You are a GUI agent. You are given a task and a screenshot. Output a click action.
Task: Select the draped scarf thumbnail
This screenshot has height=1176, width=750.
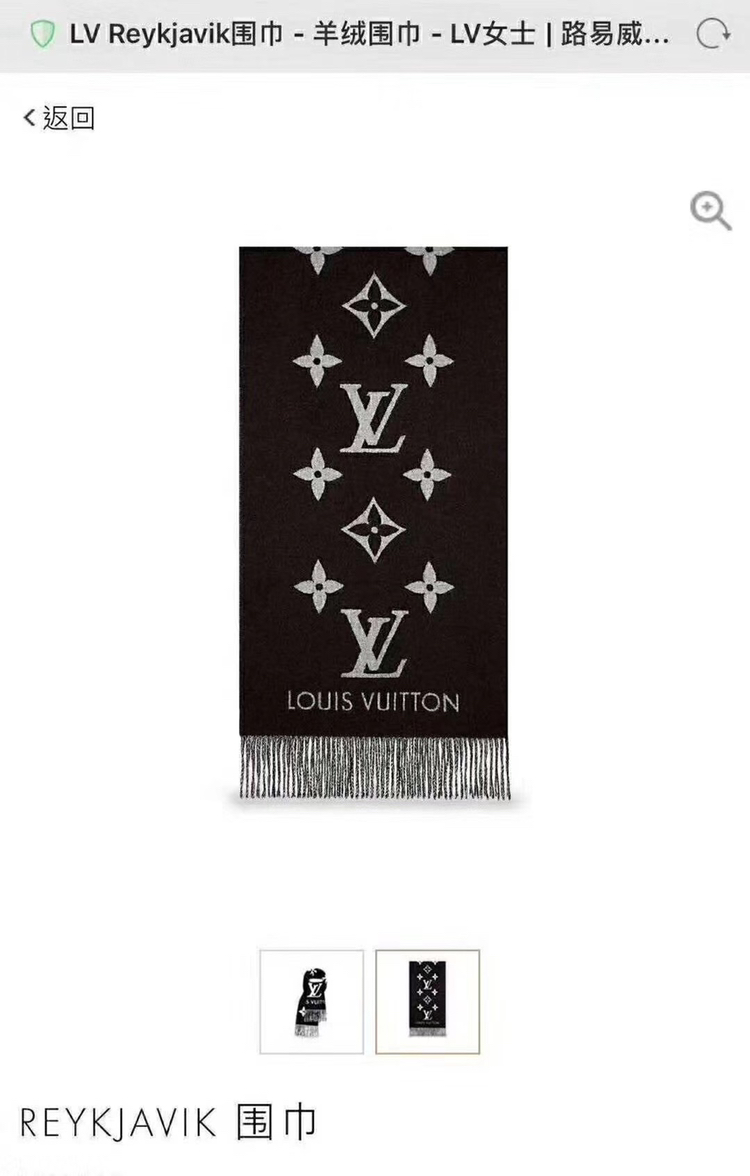pos(311,1001)
